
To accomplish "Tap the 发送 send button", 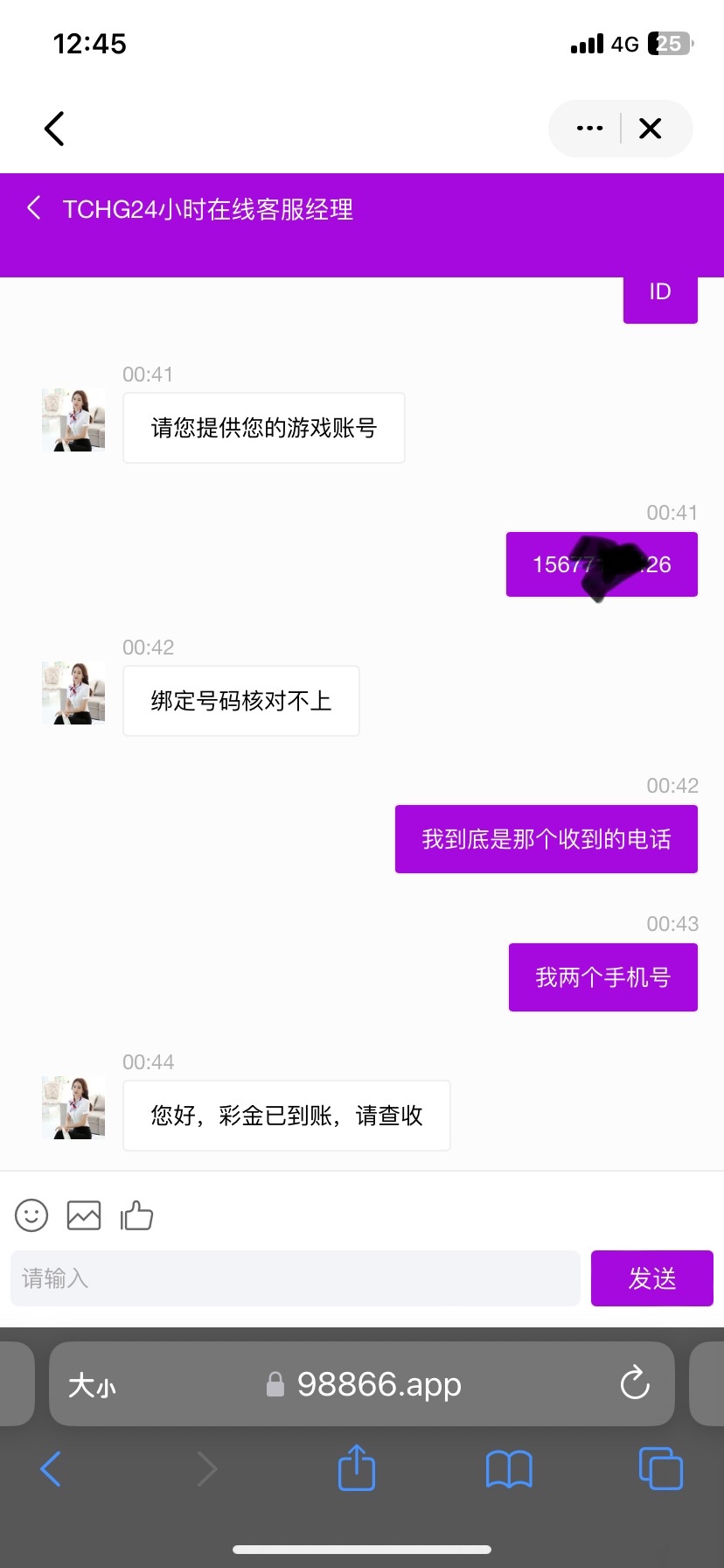I will tap(651, 1278).
